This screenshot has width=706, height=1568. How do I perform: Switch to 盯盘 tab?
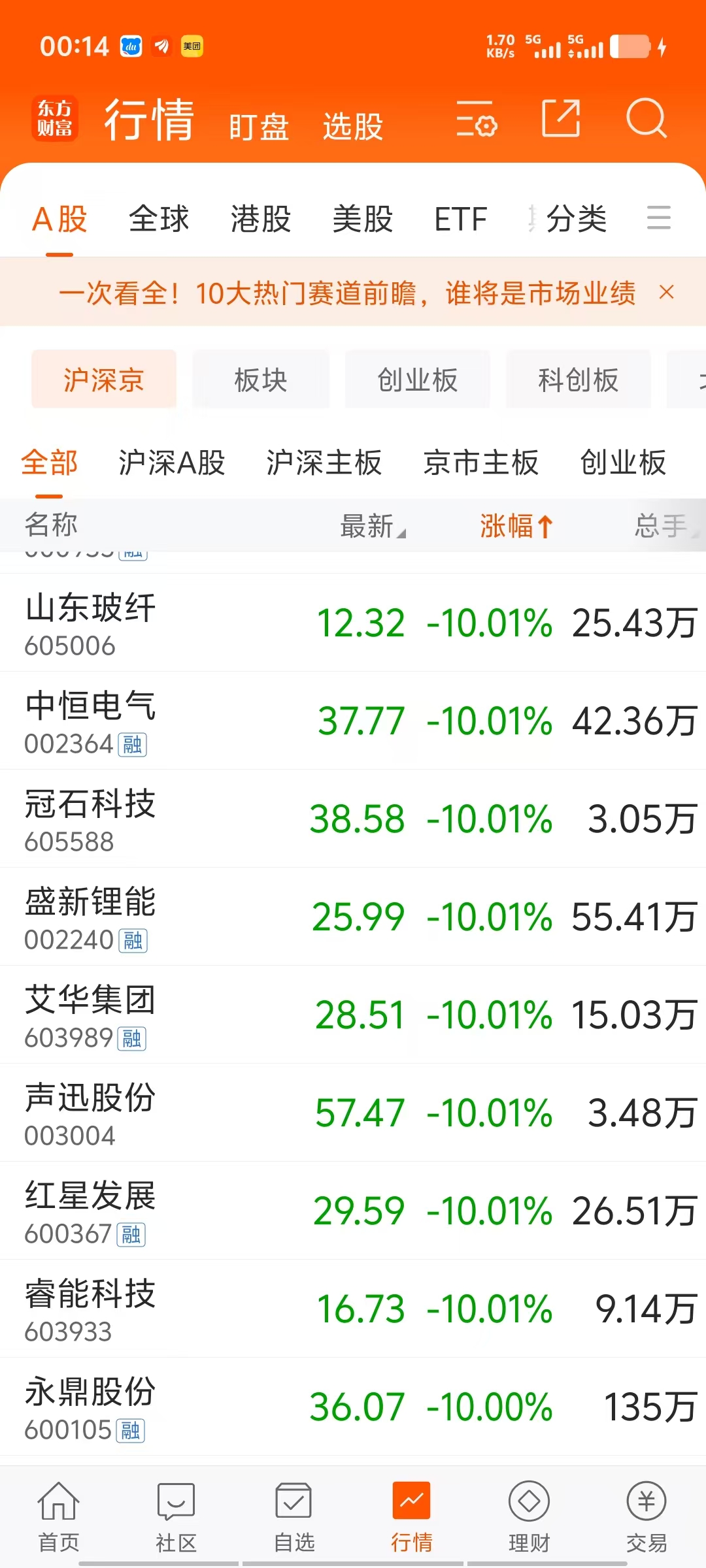(259, 126)
